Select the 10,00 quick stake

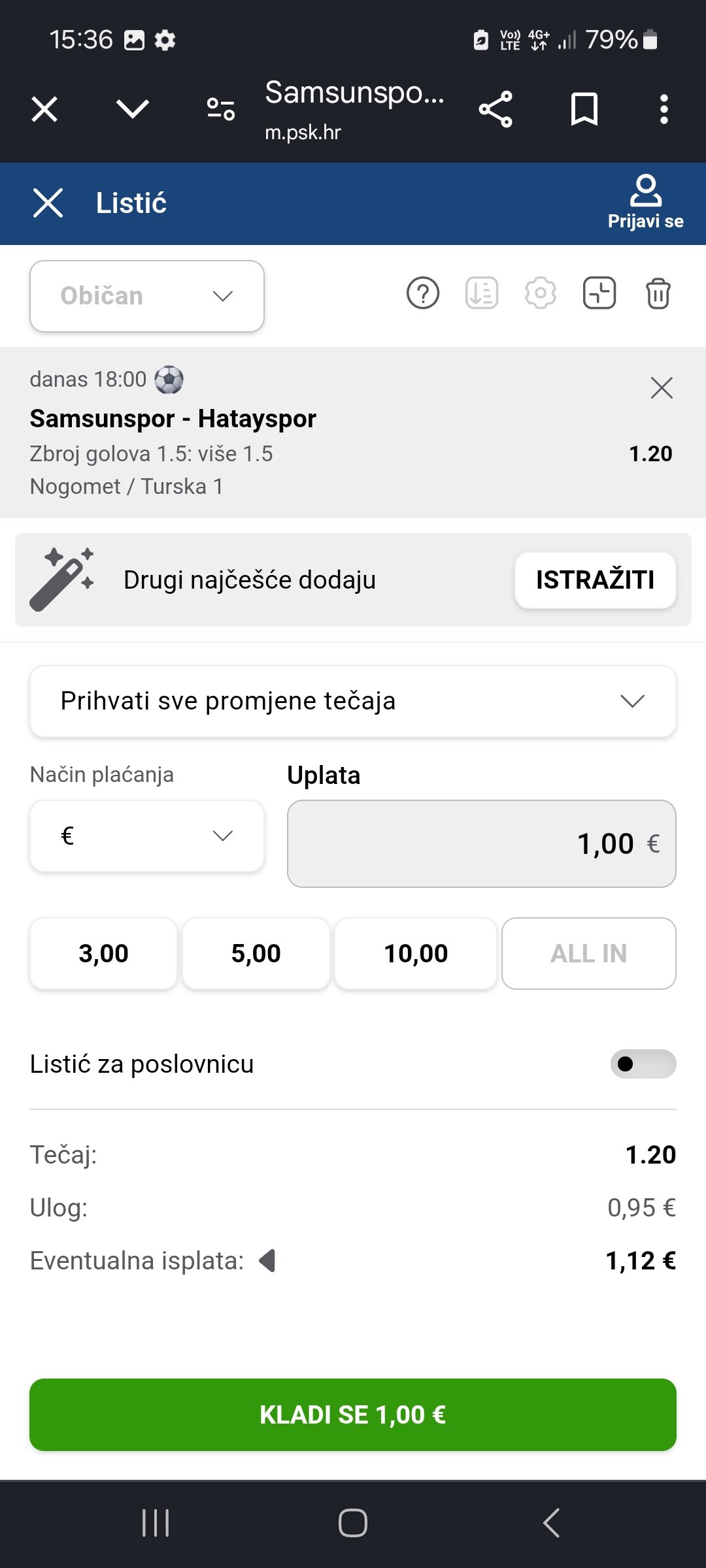click(416, 953)
